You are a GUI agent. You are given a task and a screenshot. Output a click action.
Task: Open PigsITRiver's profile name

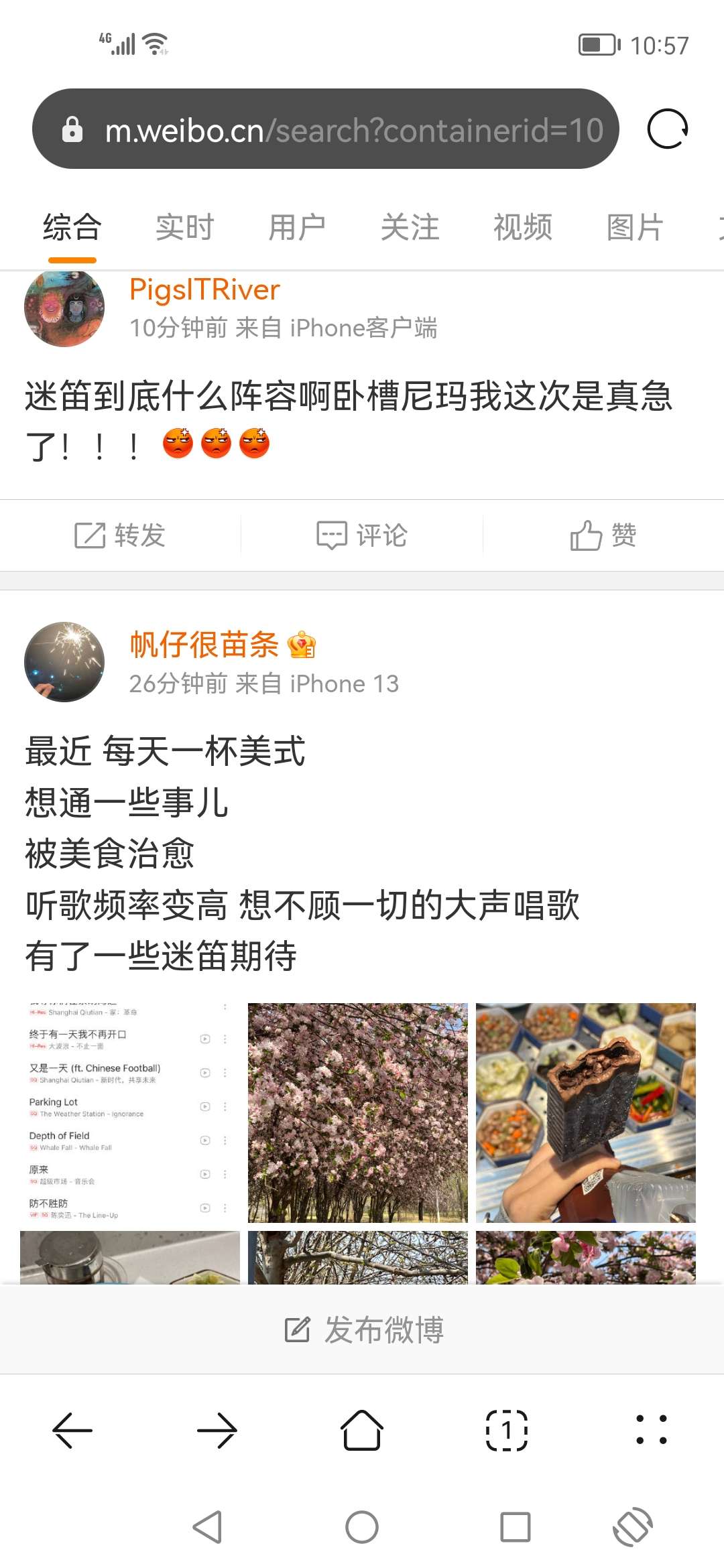point(204,290)
